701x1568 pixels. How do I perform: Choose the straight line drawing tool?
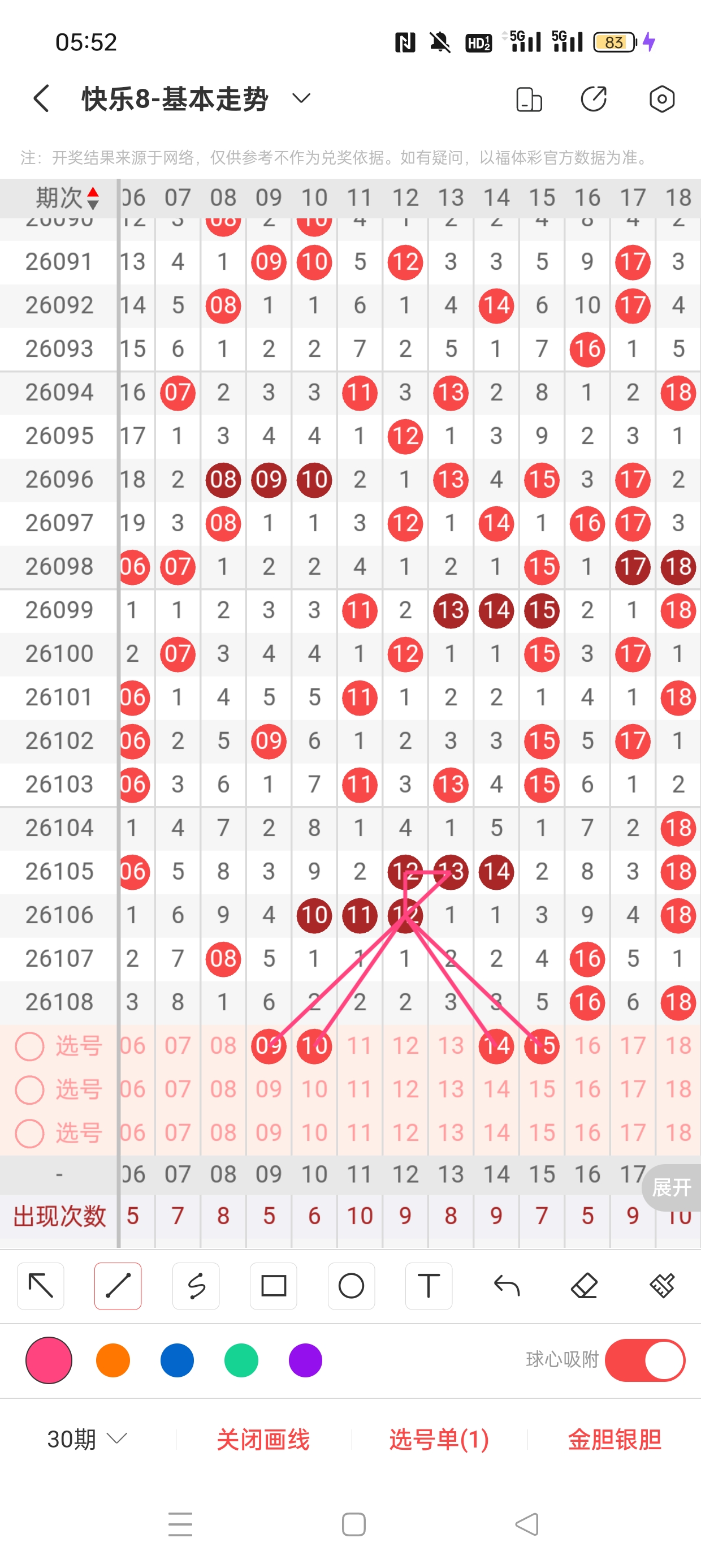pyautogui.click(x=118, y=1286)
